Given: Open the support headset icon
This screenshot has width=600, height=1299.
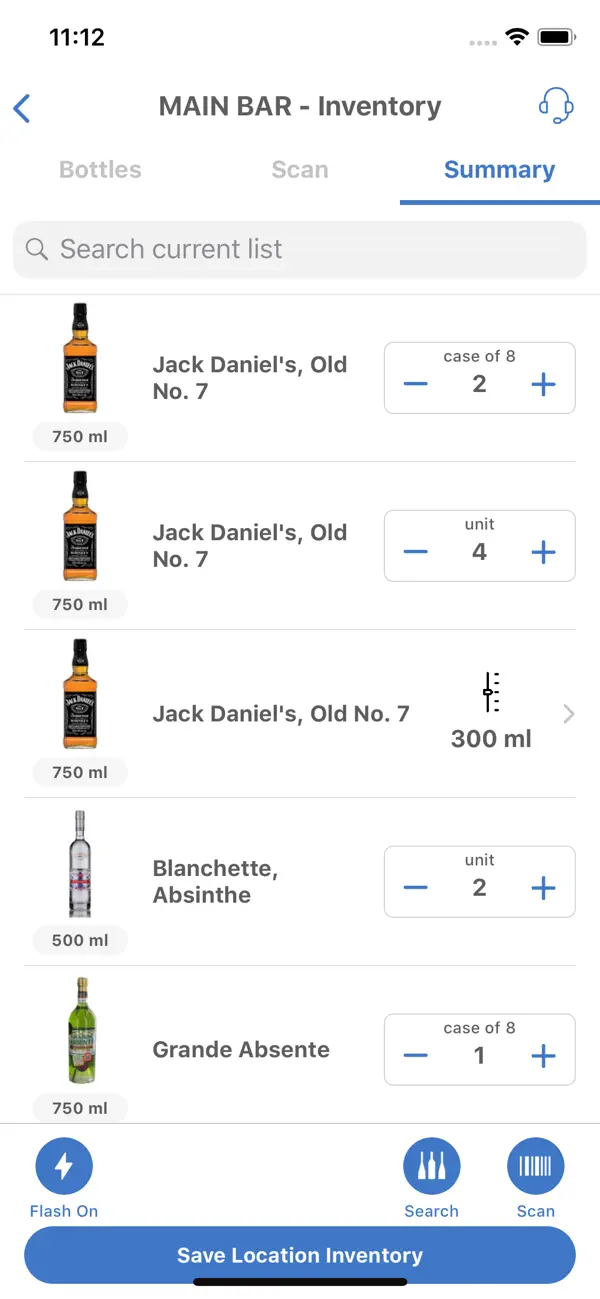Looking at the screenshot, I should (x=555, y=106).
